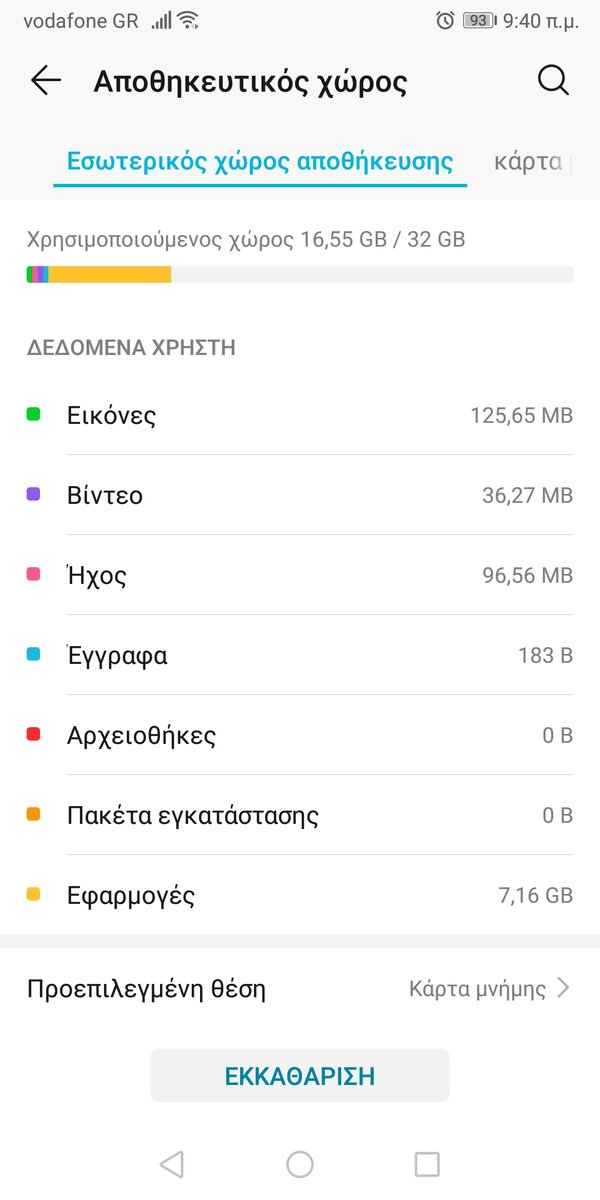Tap the system home button

point(300,1163)
